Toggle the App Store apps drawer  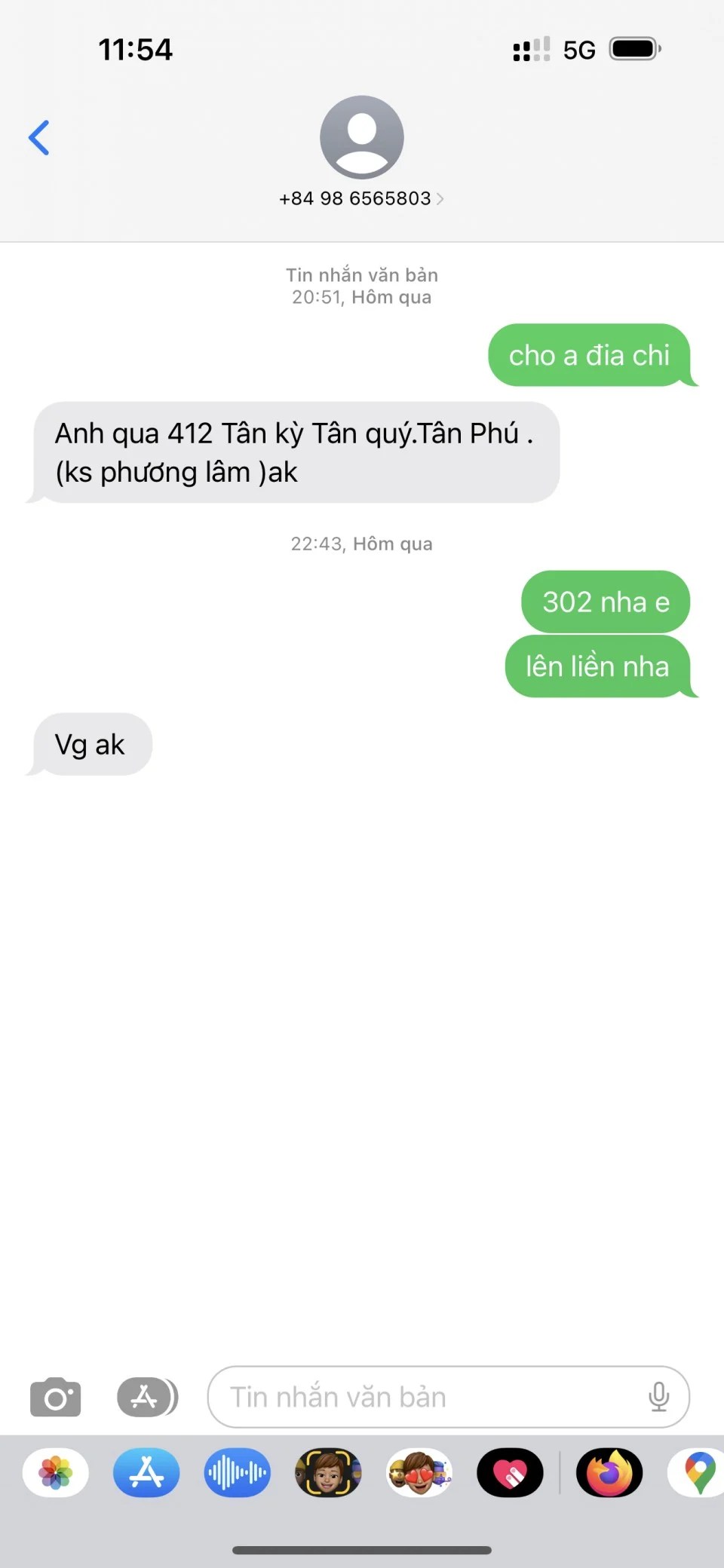pyautogui.click(x=147, y=1397)
